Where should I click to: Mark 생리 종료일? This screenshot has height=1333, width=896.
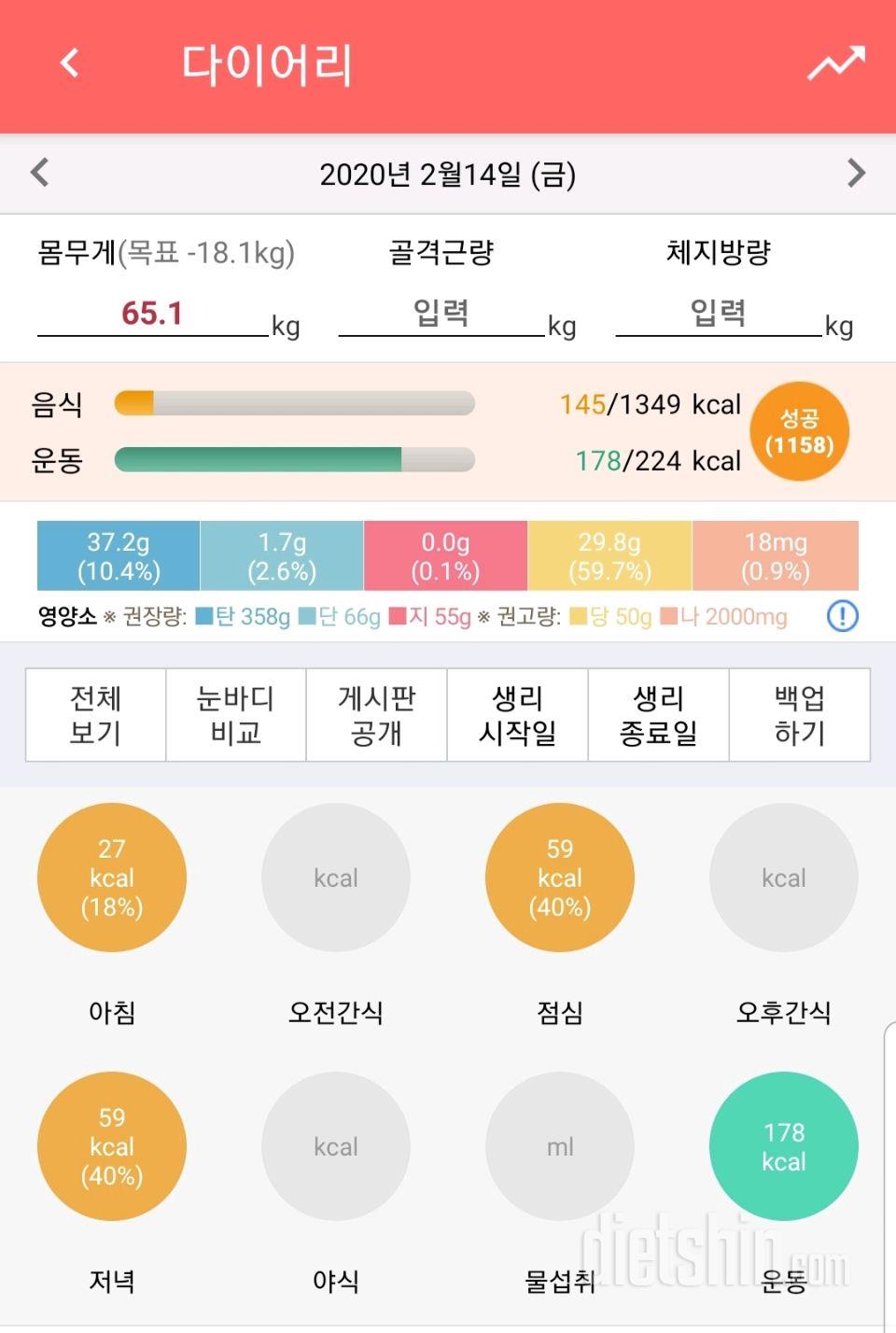click(x=659, y=715)
